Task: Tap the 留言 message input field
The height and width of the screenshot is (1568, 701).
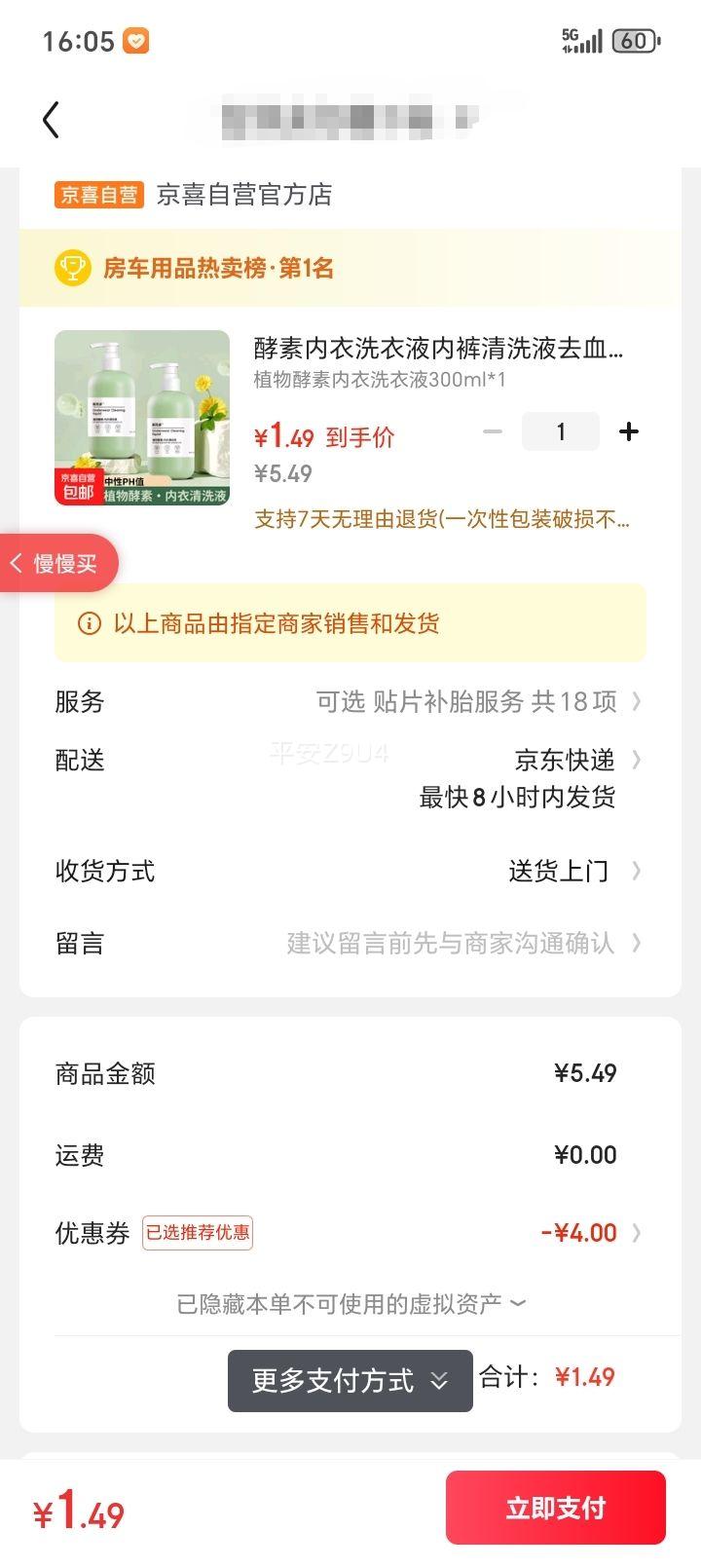Action: (x=448, y=943)
